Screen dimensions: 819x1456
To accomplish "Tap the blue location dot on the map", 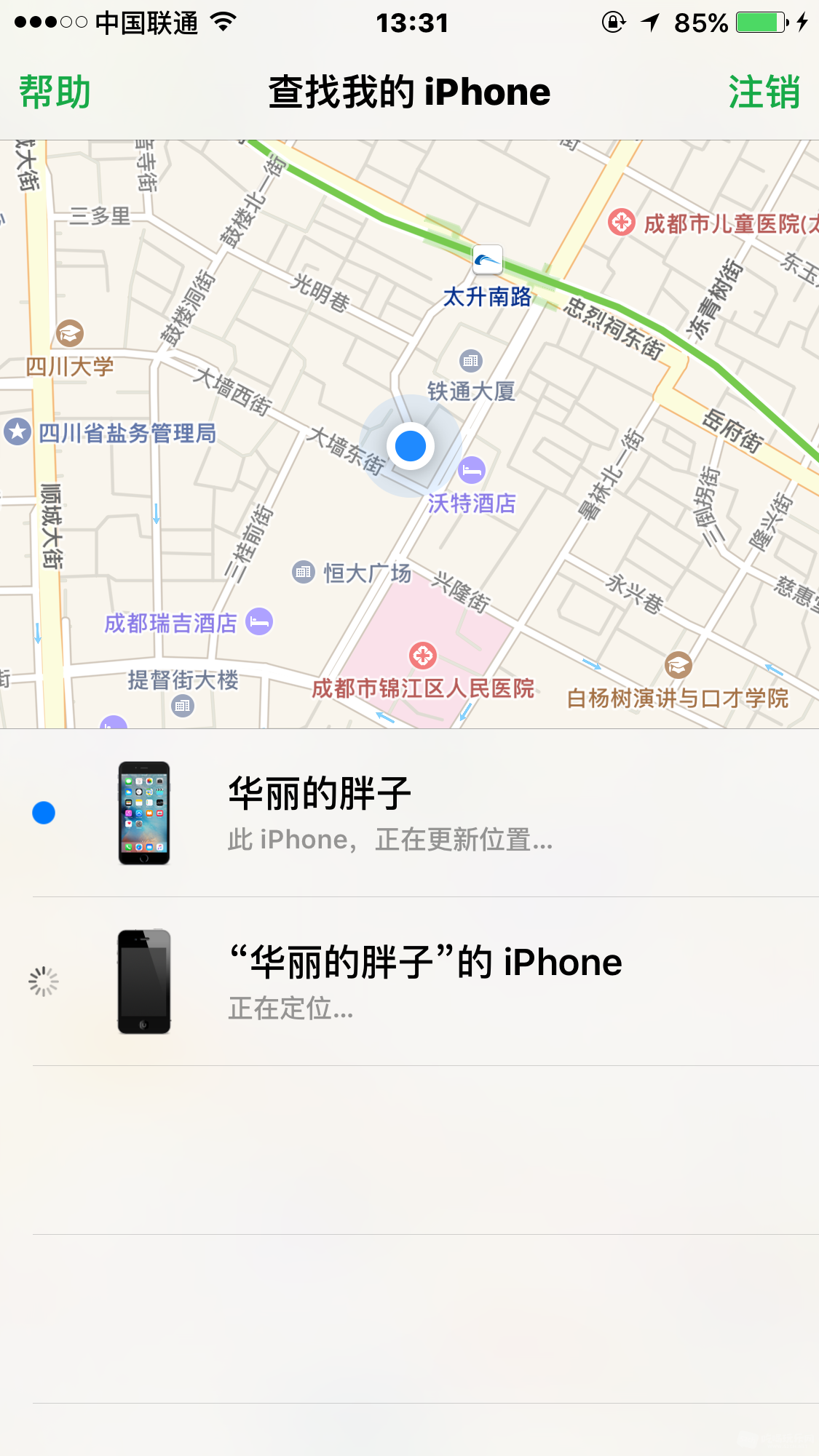I will (411, 446).
